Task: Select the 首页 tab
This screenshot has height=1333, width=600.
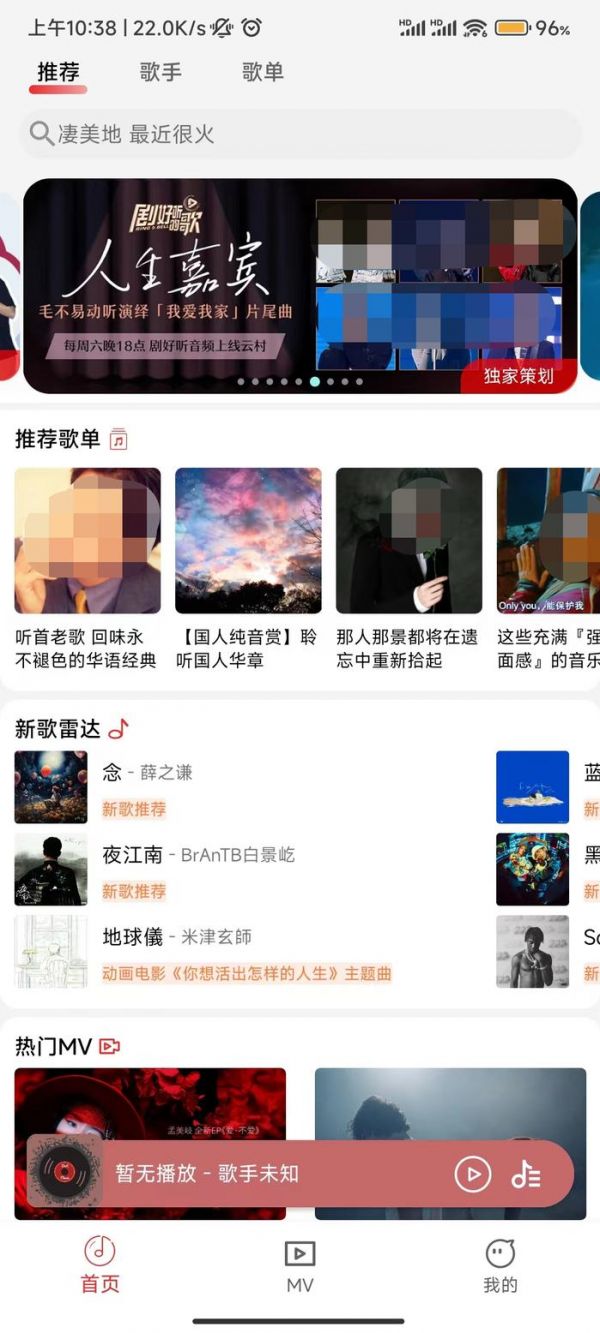Action: pos(100,1267)
